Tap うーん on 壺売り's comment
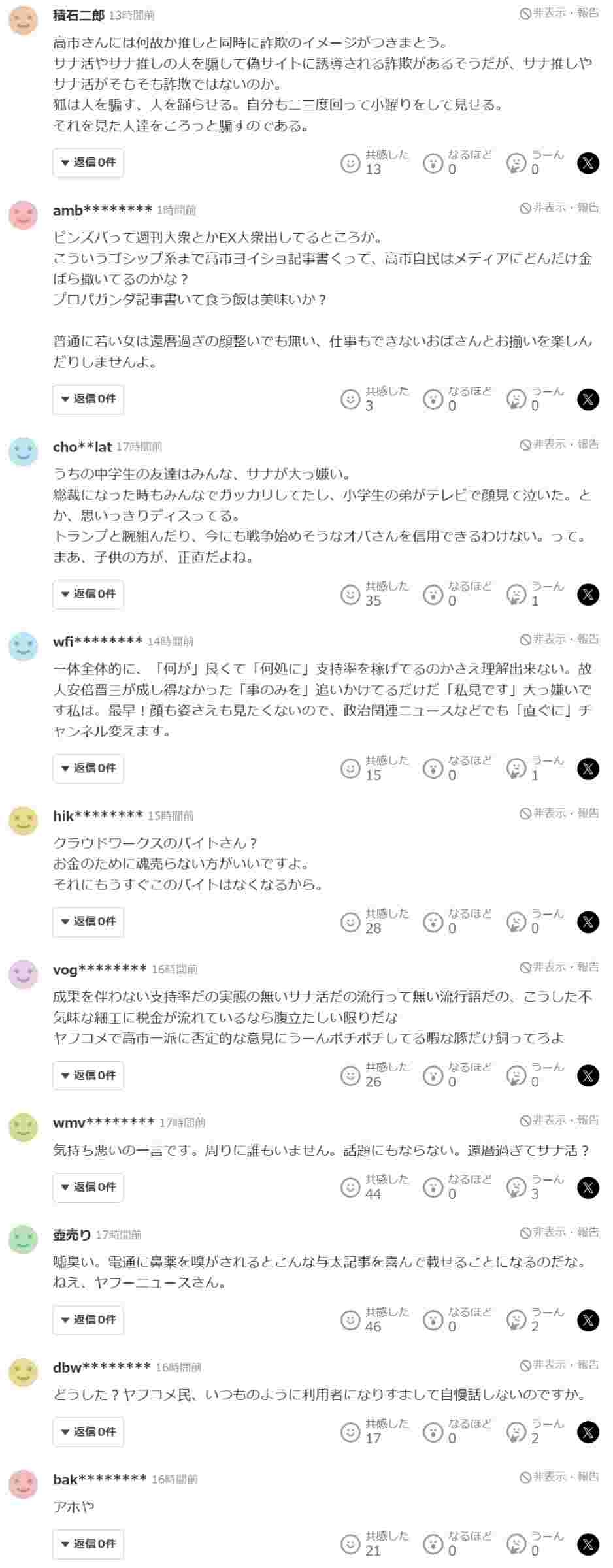 pyautogui.click(x=516, y=1320)
